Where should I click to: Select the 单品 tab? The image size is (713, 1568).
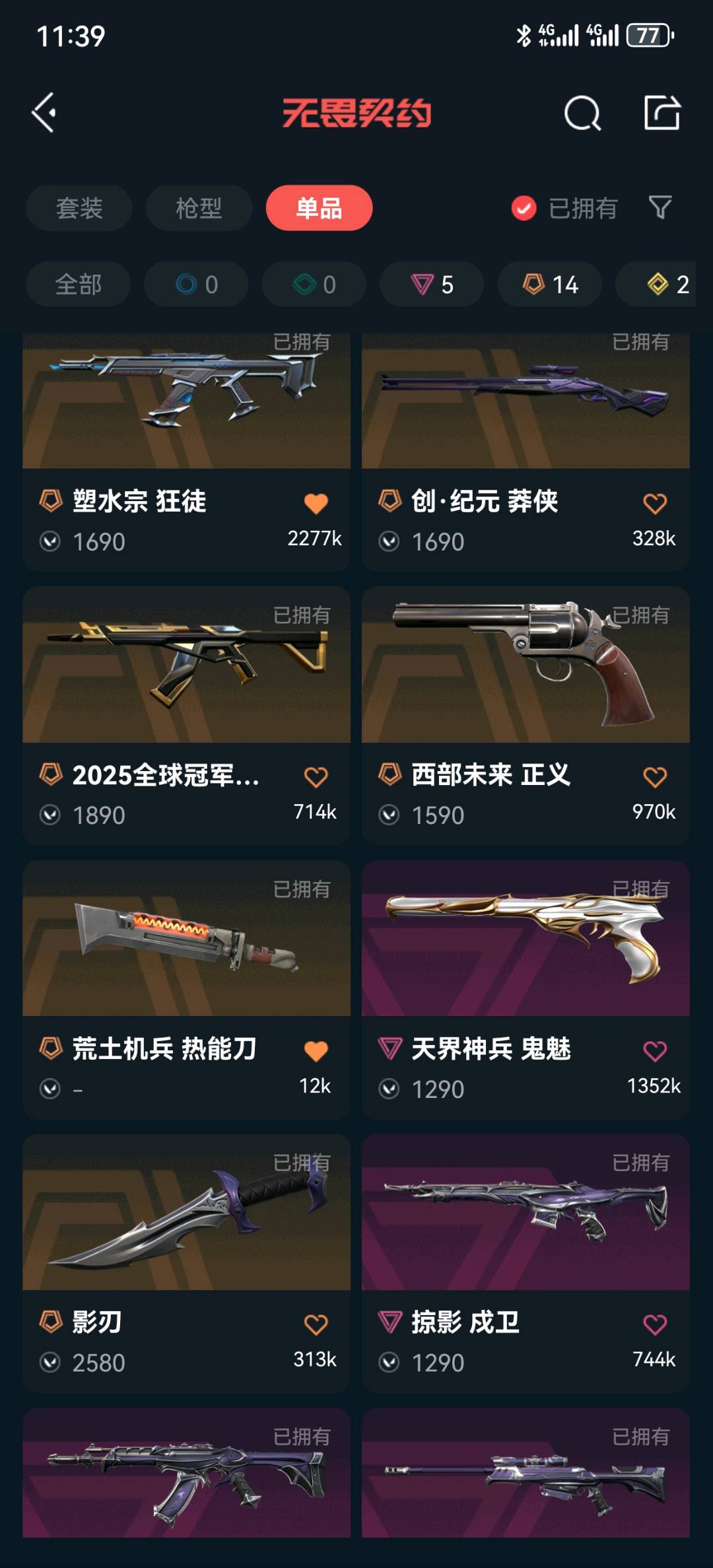click(x=319, y=208)
